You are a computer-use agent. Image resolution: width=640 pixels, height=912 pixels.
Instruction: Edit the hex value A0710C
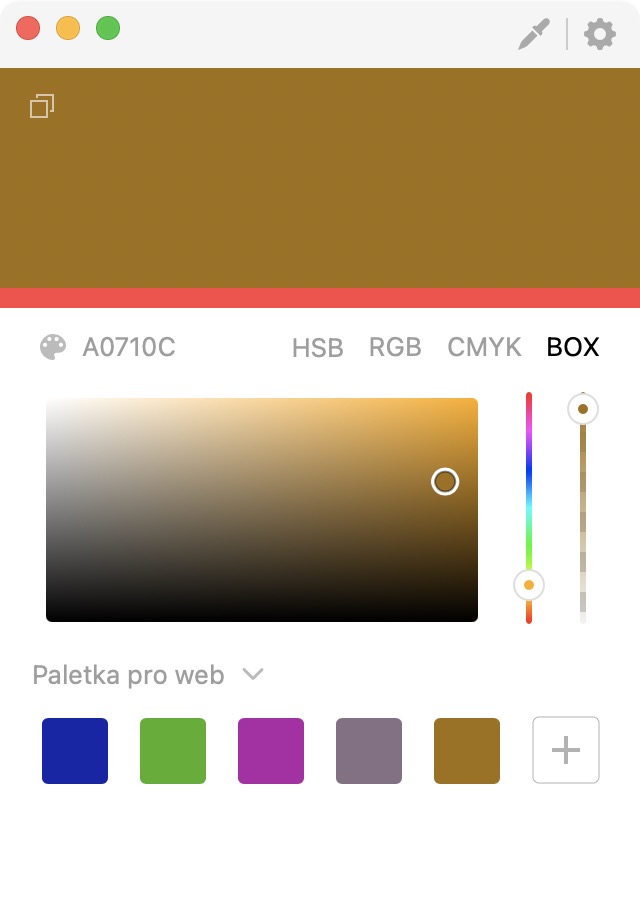[129, 347]
